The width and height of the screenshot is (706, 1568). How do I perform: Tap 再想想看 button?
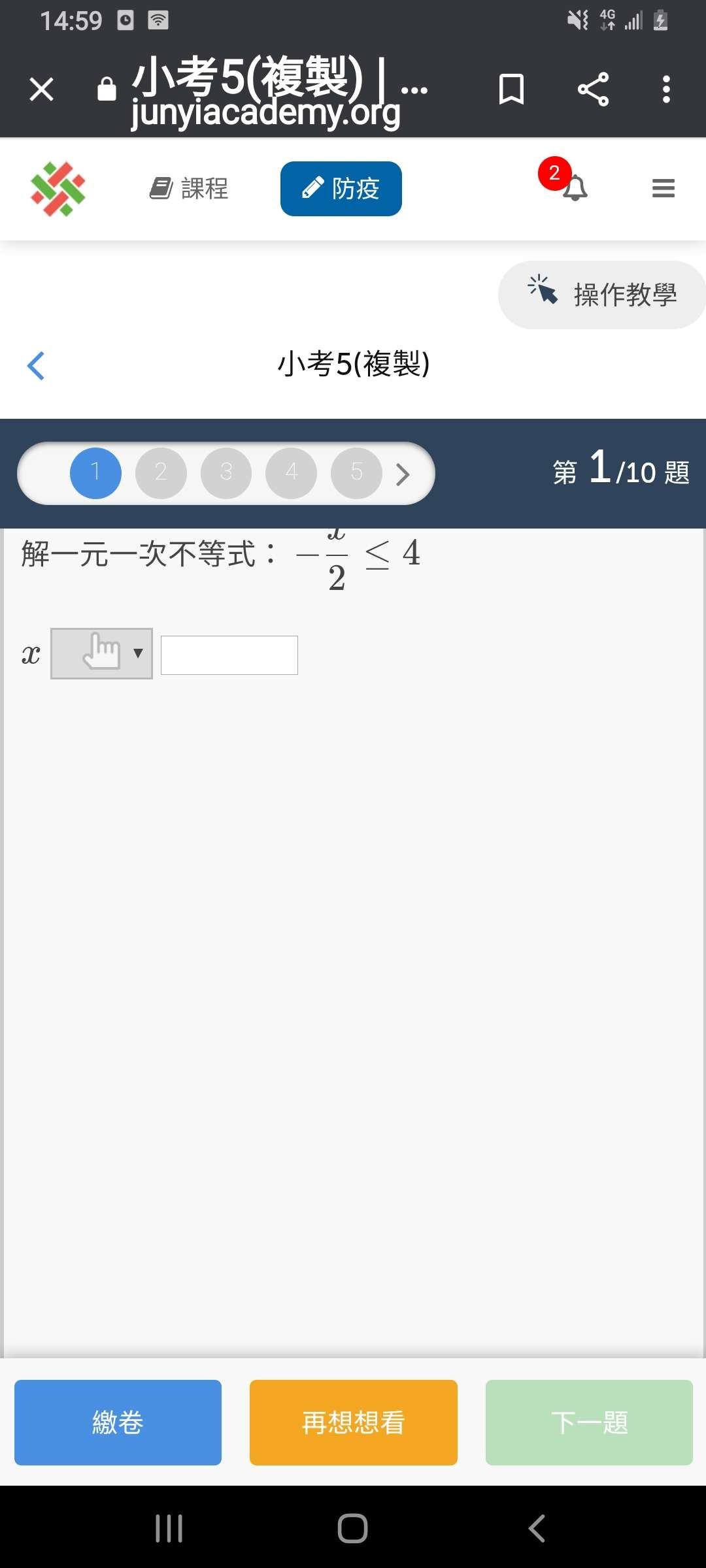tap(354, 1422)
